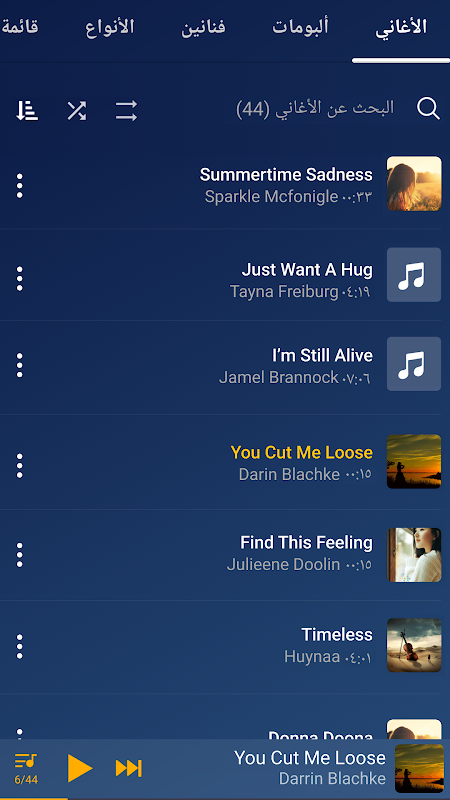
Task: Open options for Timeless
Action: [x=19, y=646]
